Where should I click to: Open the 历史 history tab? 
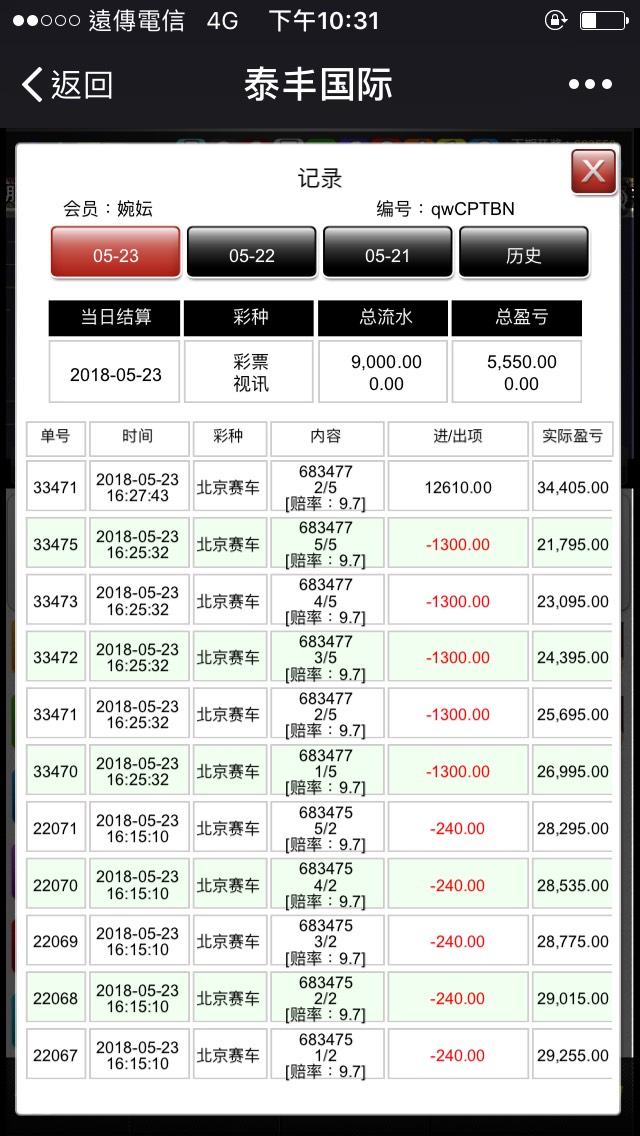coord(523,254)
